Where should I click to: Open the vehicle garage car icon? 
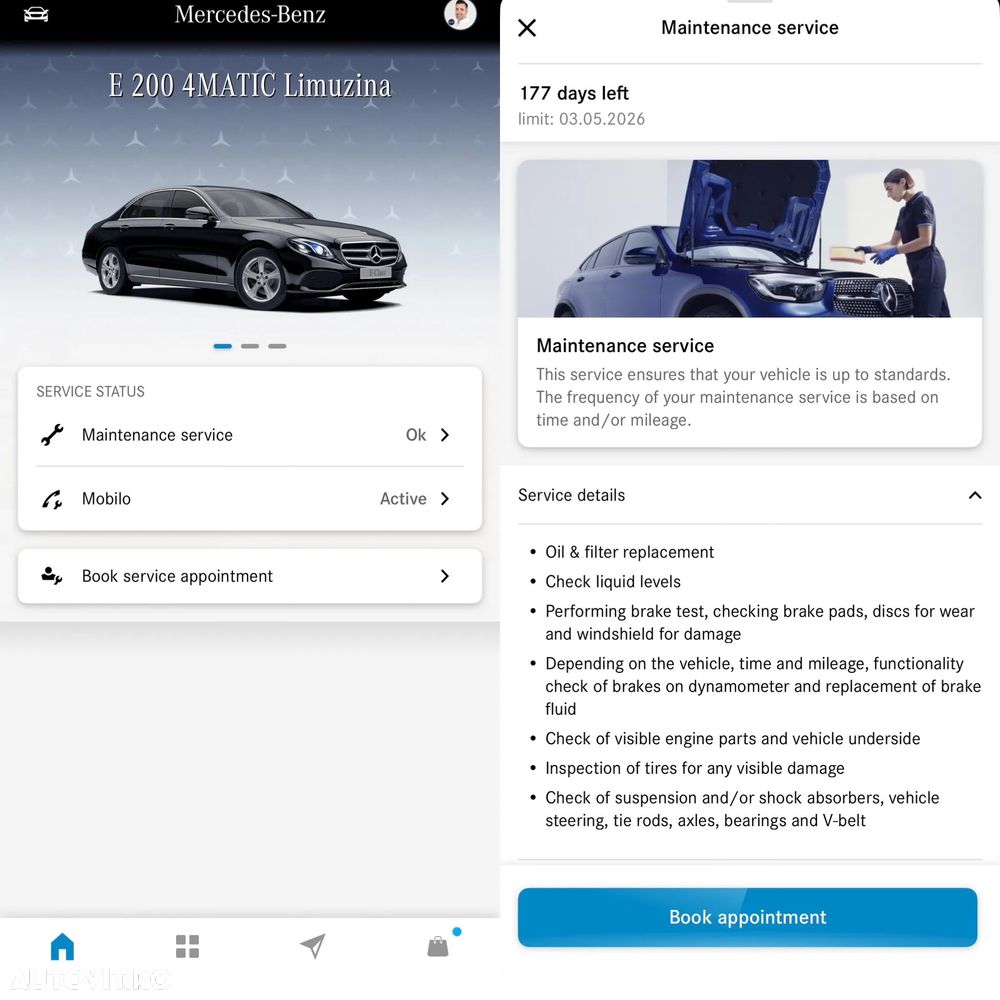pos(36,14)
